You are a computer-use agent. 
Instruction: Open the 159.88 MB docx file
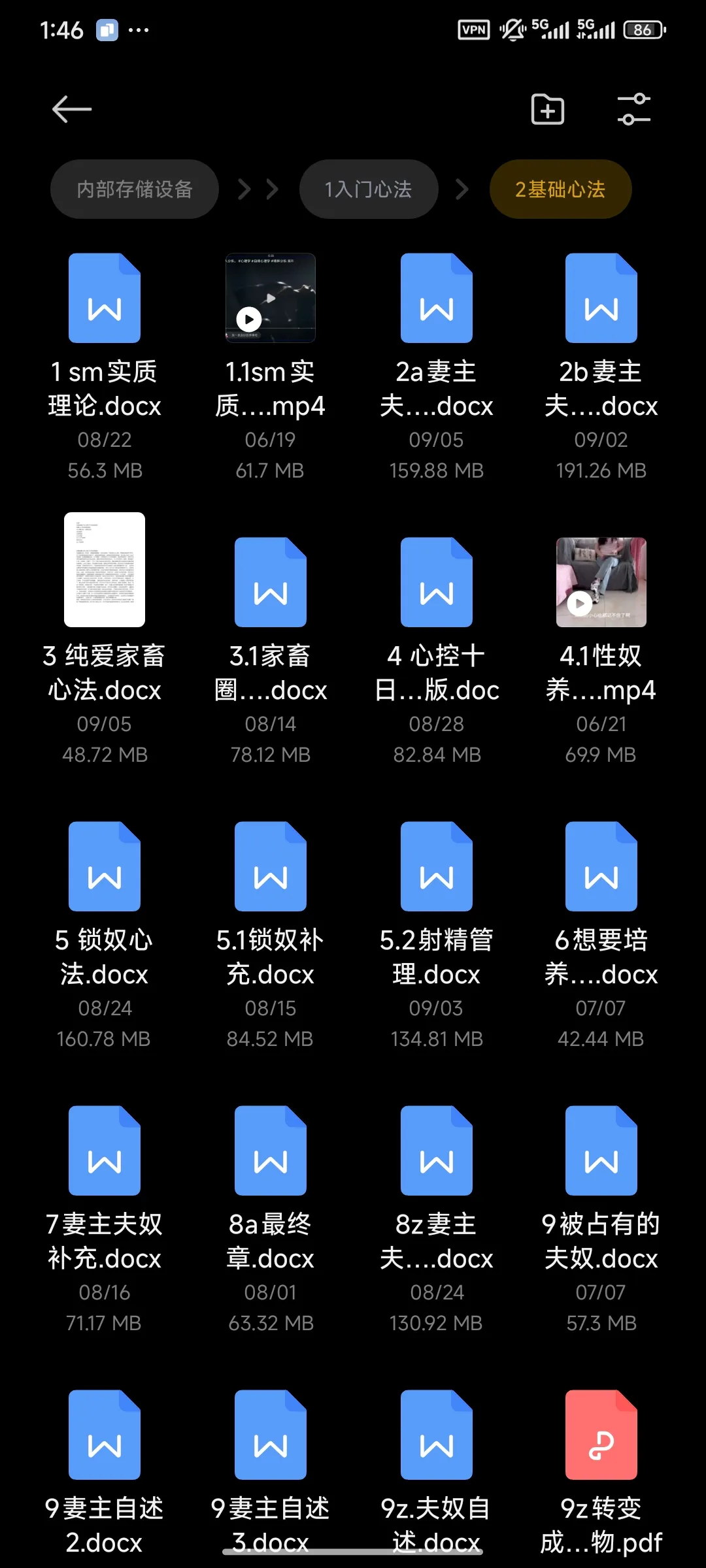coord(436,299)
